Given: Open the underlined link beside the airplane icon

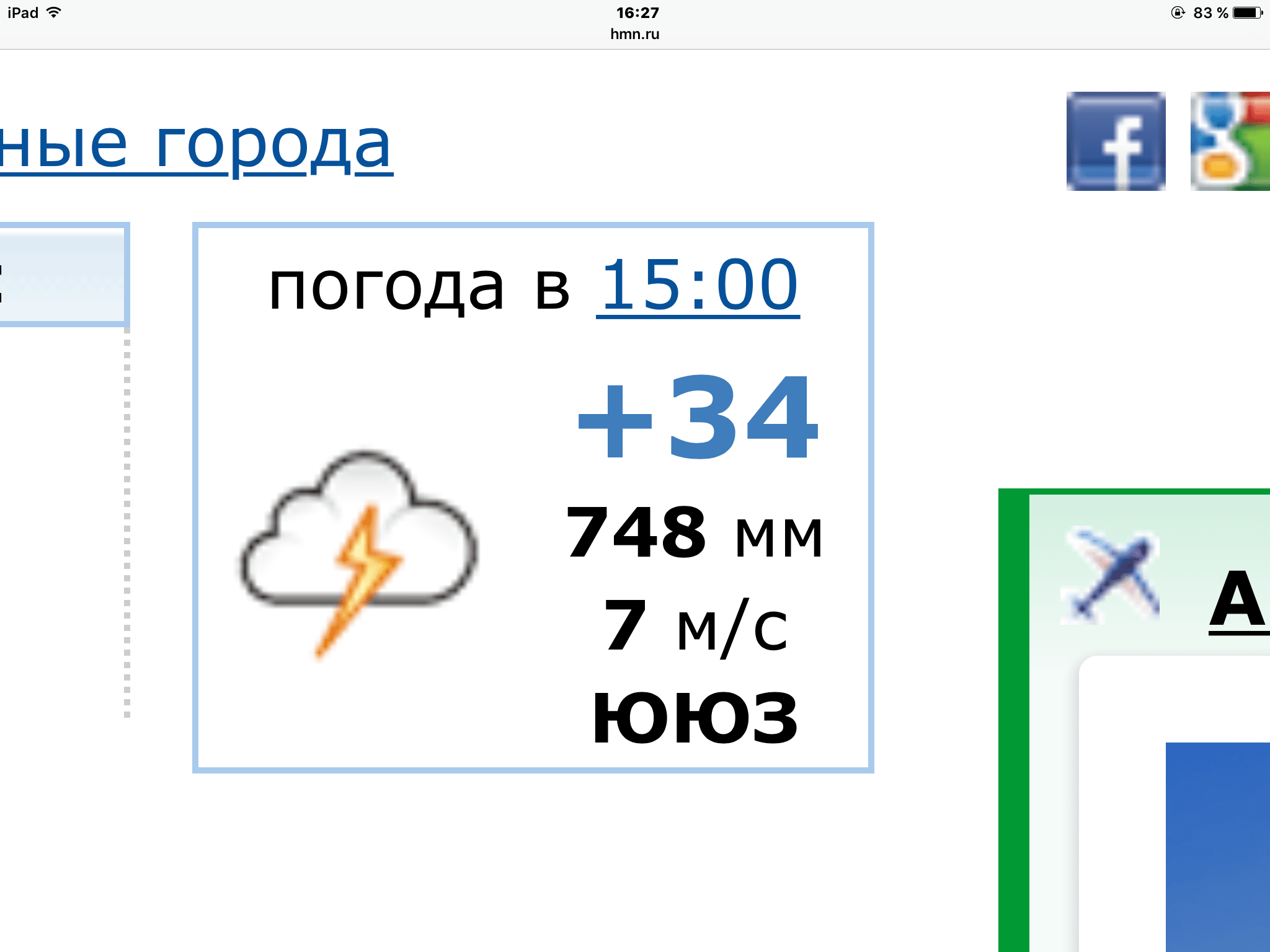Looking at the screenshot, I should pyautogui.click(x=1238, y=601).
